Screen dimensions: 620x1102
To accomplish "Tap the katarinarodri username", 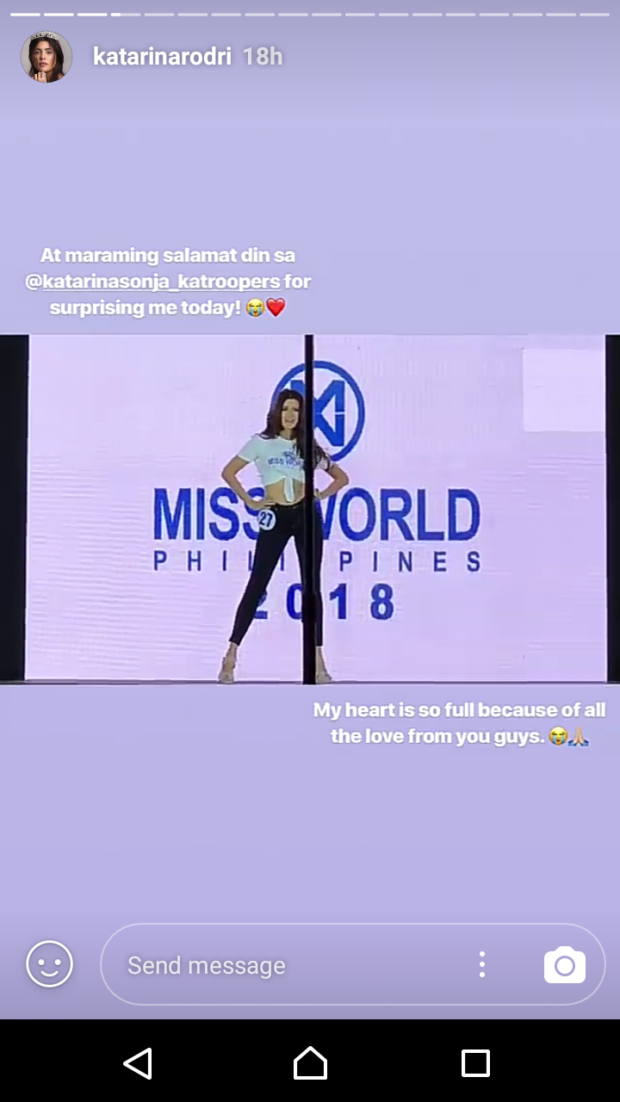I will click(162, 57).
